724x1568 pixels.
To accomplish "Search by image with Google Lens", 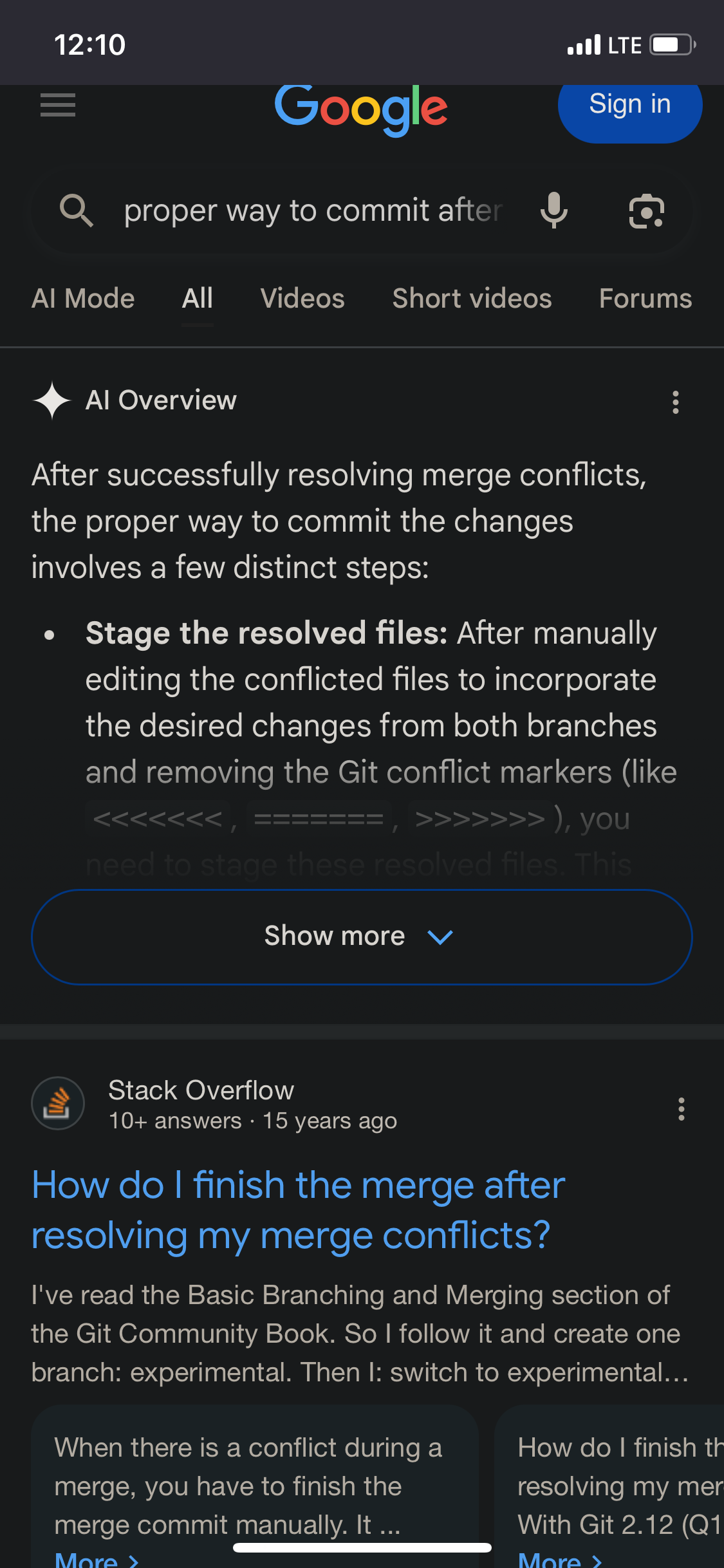I will click(x=646, y=211).
